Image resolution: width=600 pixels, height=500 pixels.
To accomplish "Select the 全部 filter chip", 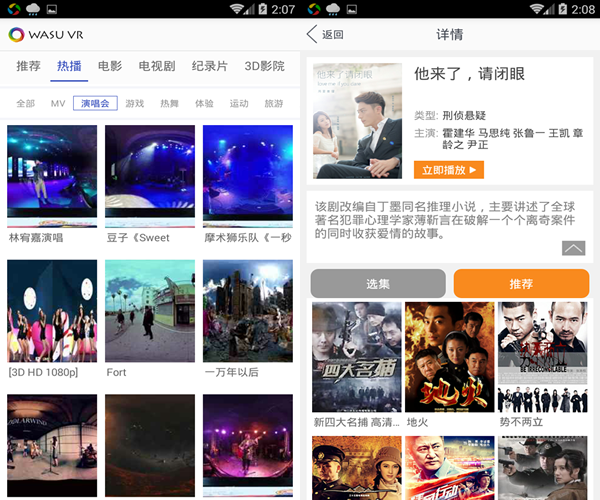I will tap(25, 103).
